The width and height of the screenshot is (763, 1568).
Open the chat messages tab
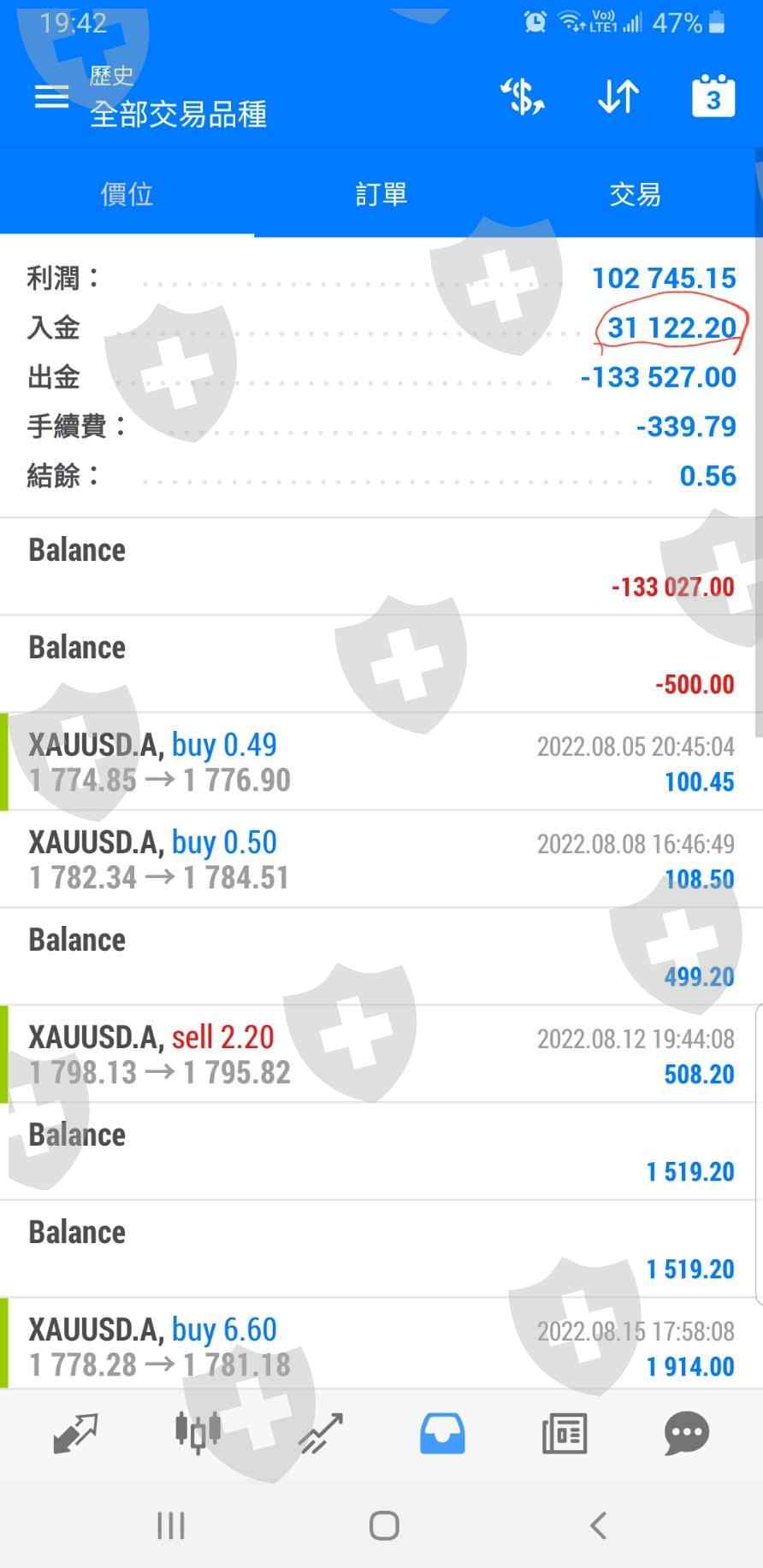[686, 1434]
